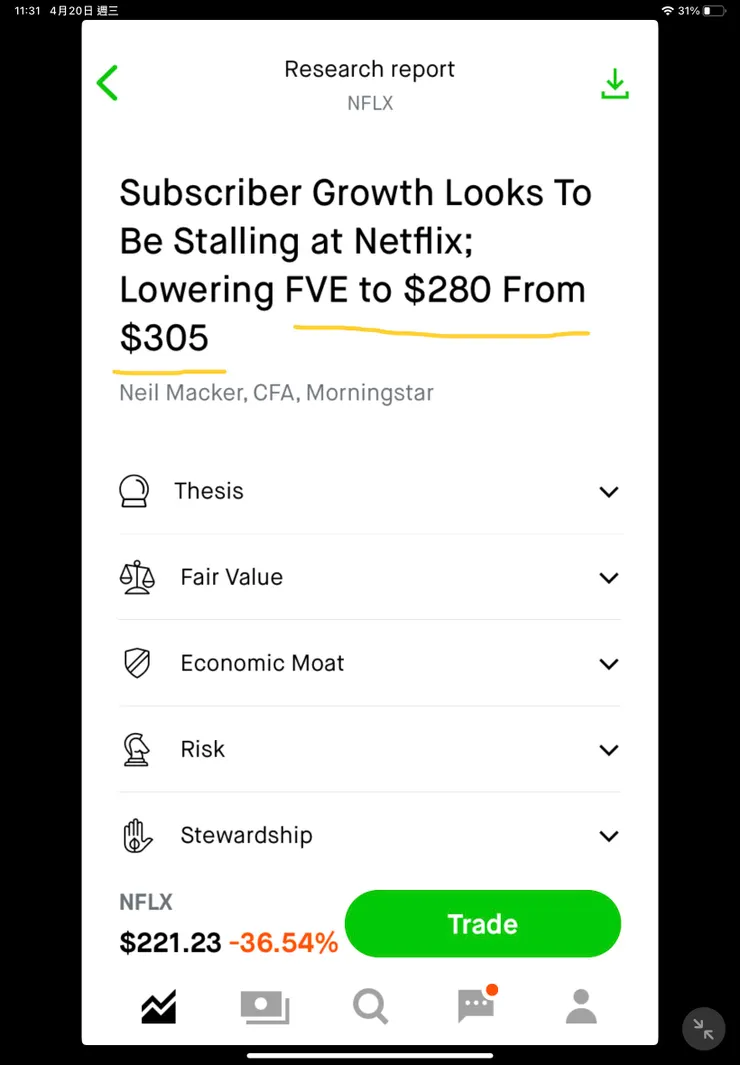Download the NFLX research report

[615, 84]
